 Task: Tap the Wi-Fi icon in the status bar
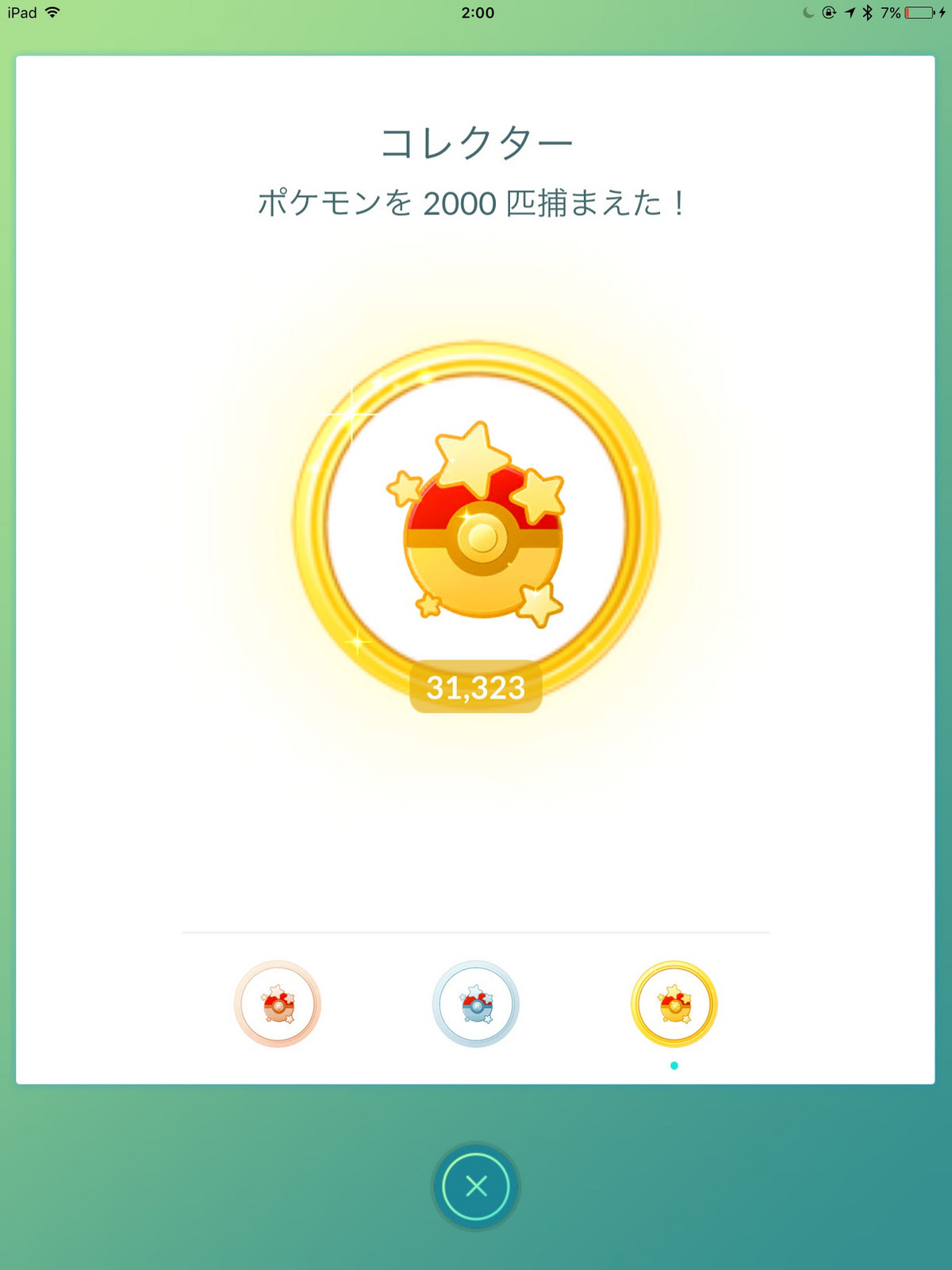click(x=51, y=12)
